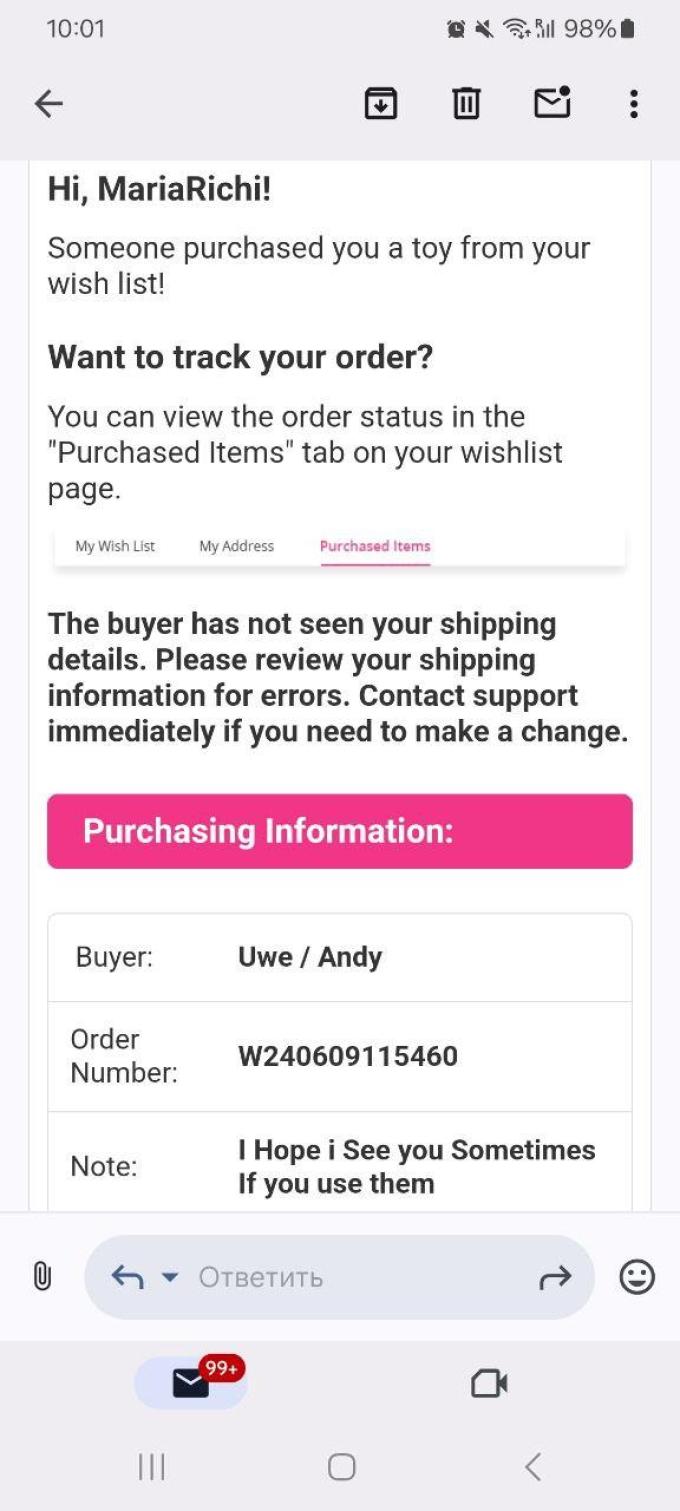Switch to the Mail tab
The height and width of the screenshot is (1511, 680).
coord(191,1383)
